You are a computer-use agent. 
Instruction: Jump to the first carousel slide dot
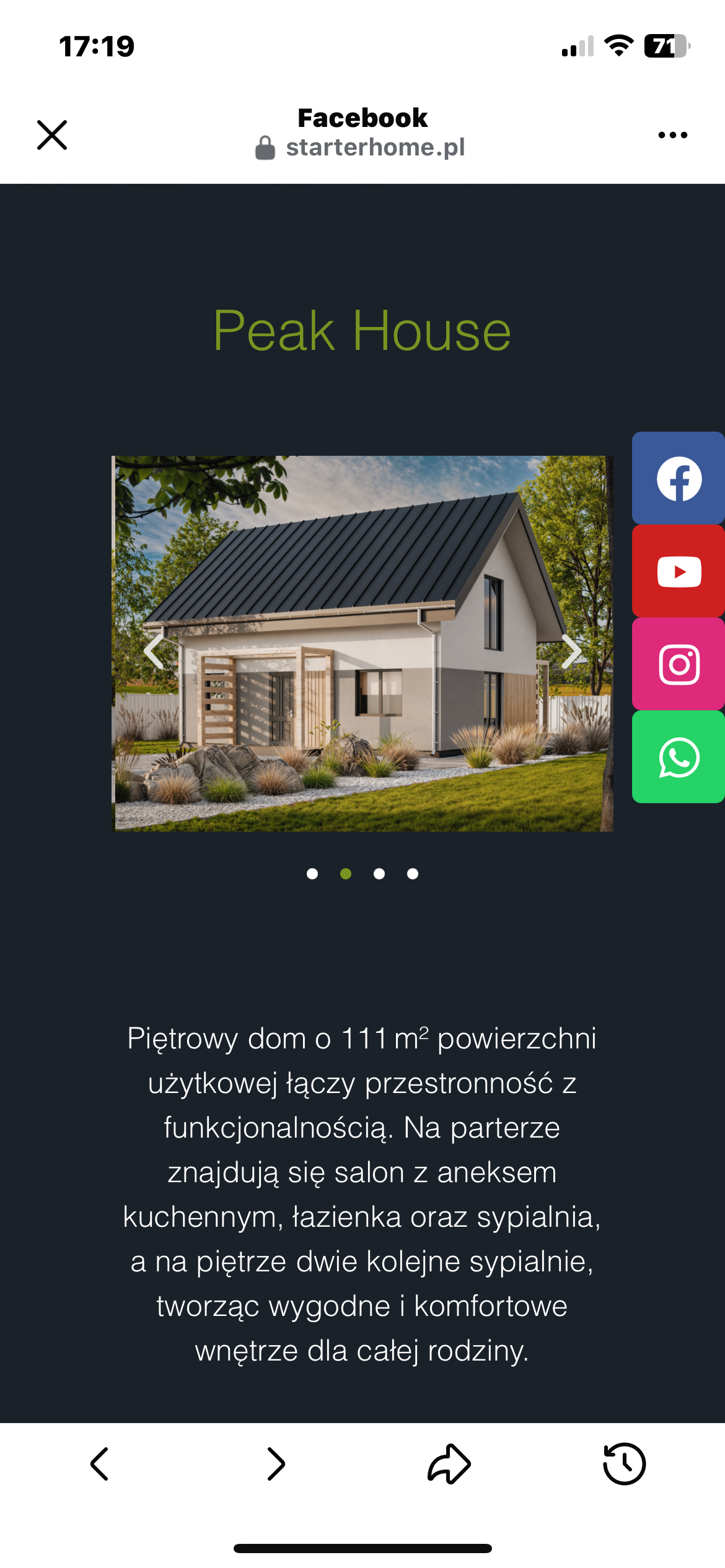coord(312,874)
